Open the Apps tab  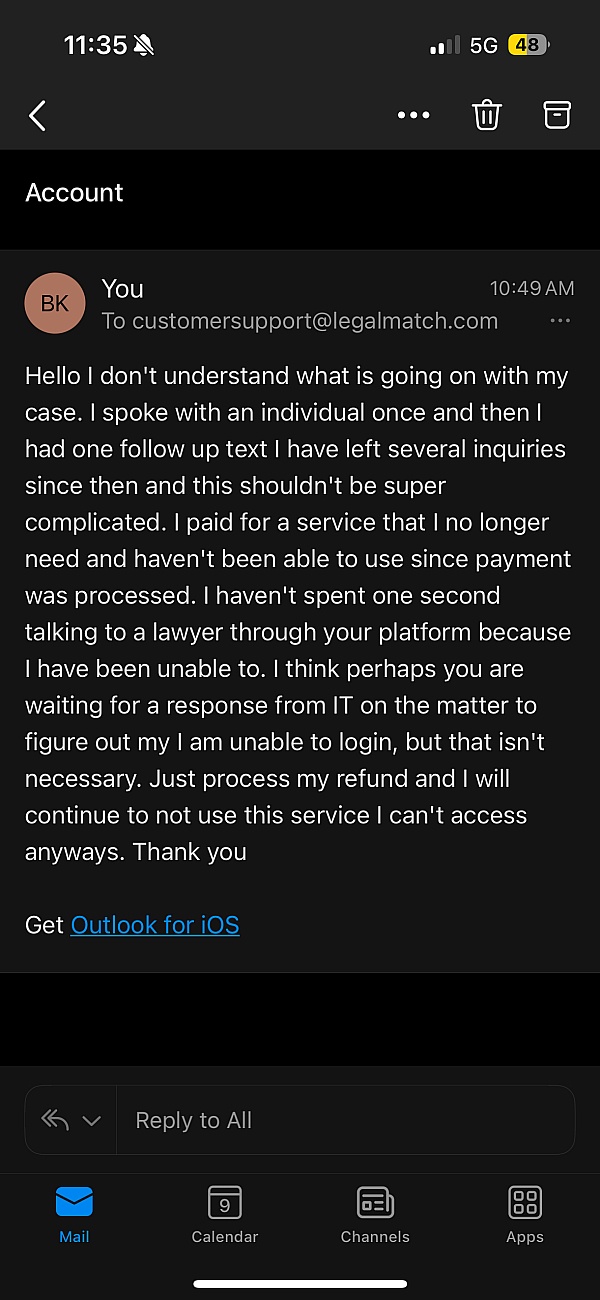click(525, 1214)
